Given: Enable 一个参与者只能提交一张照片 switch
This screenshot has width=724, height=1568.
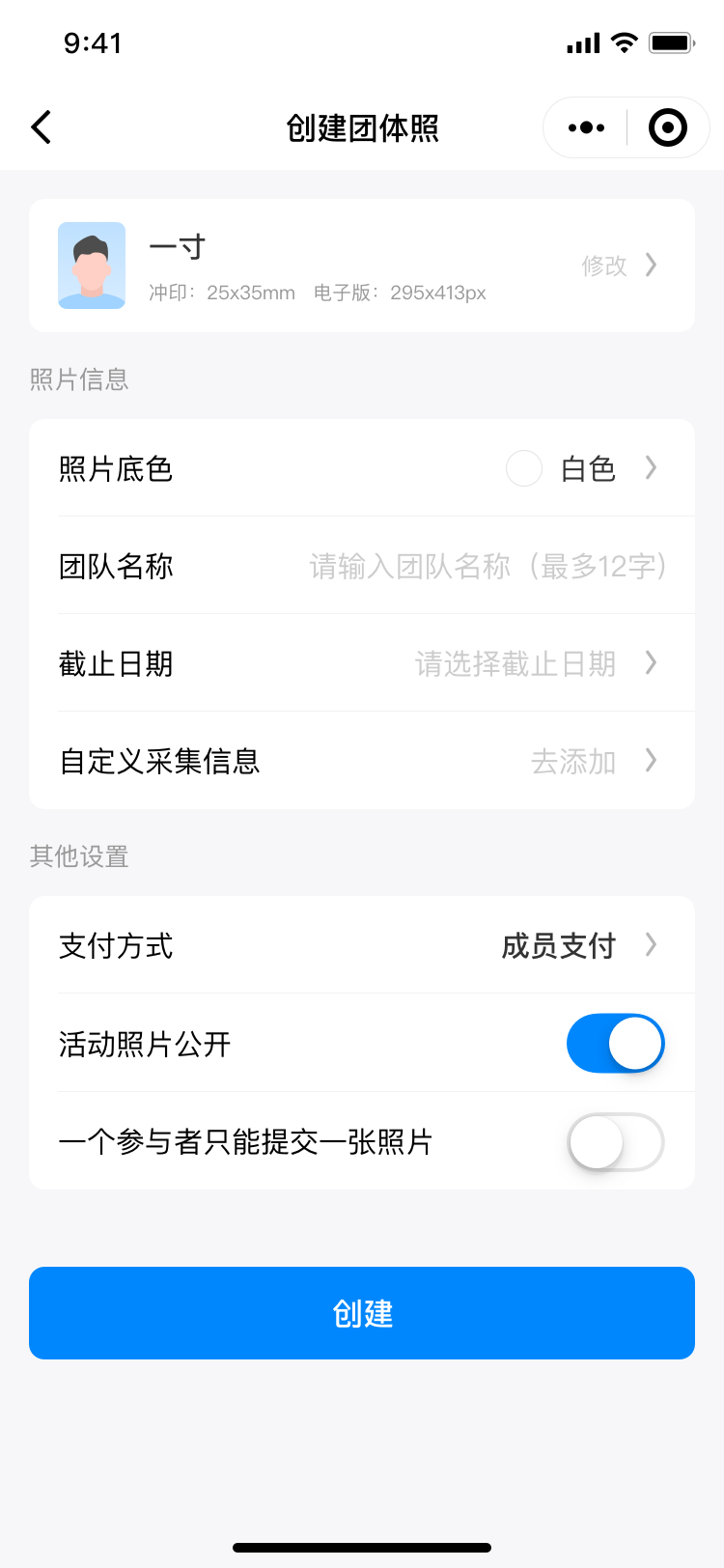Looking at the screenshot, I should 615,1142.
